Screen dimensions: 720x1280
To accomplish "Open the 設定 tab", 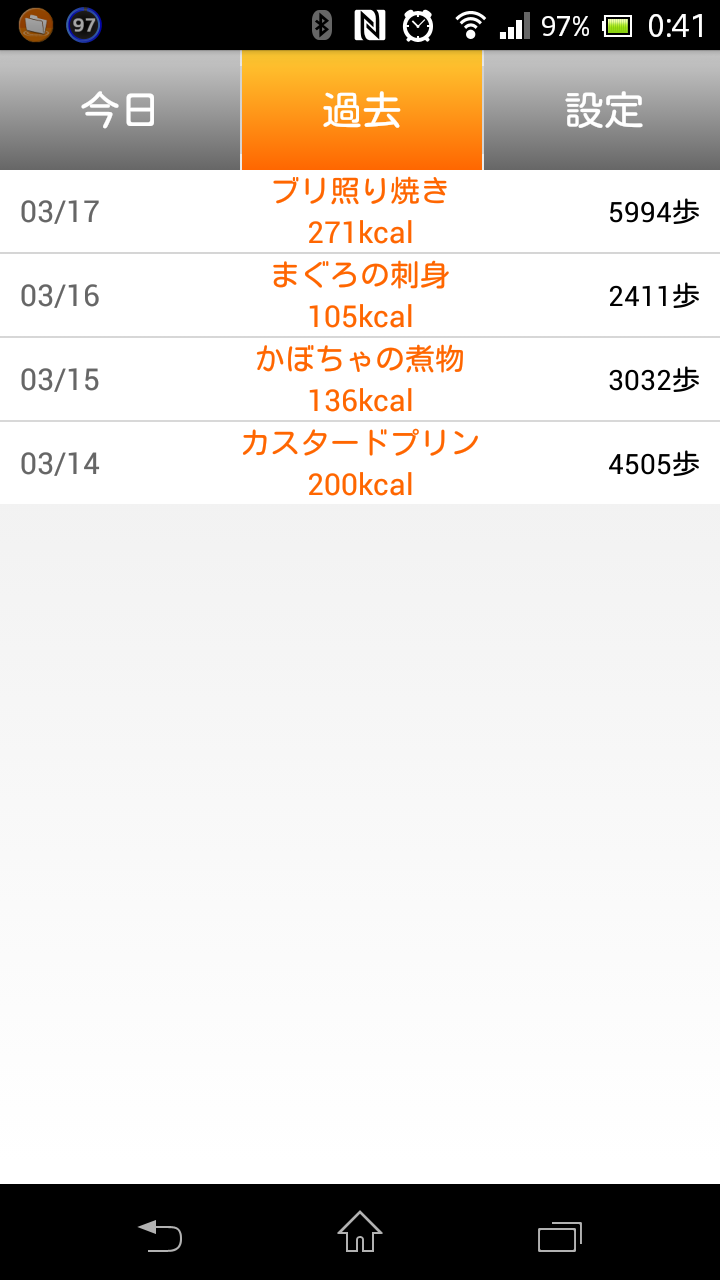I will pos(602,110).
